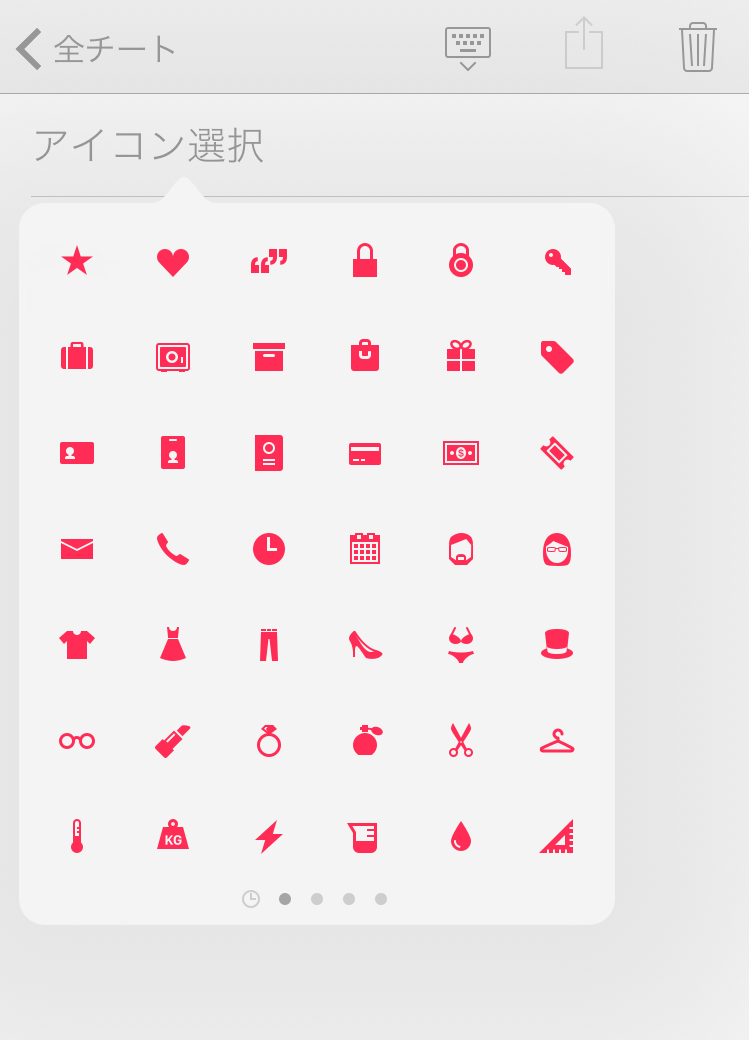Viewport: 749px width, 1040px height.
Task: Select the price tag icon
Action: click(x=557, y=356)
